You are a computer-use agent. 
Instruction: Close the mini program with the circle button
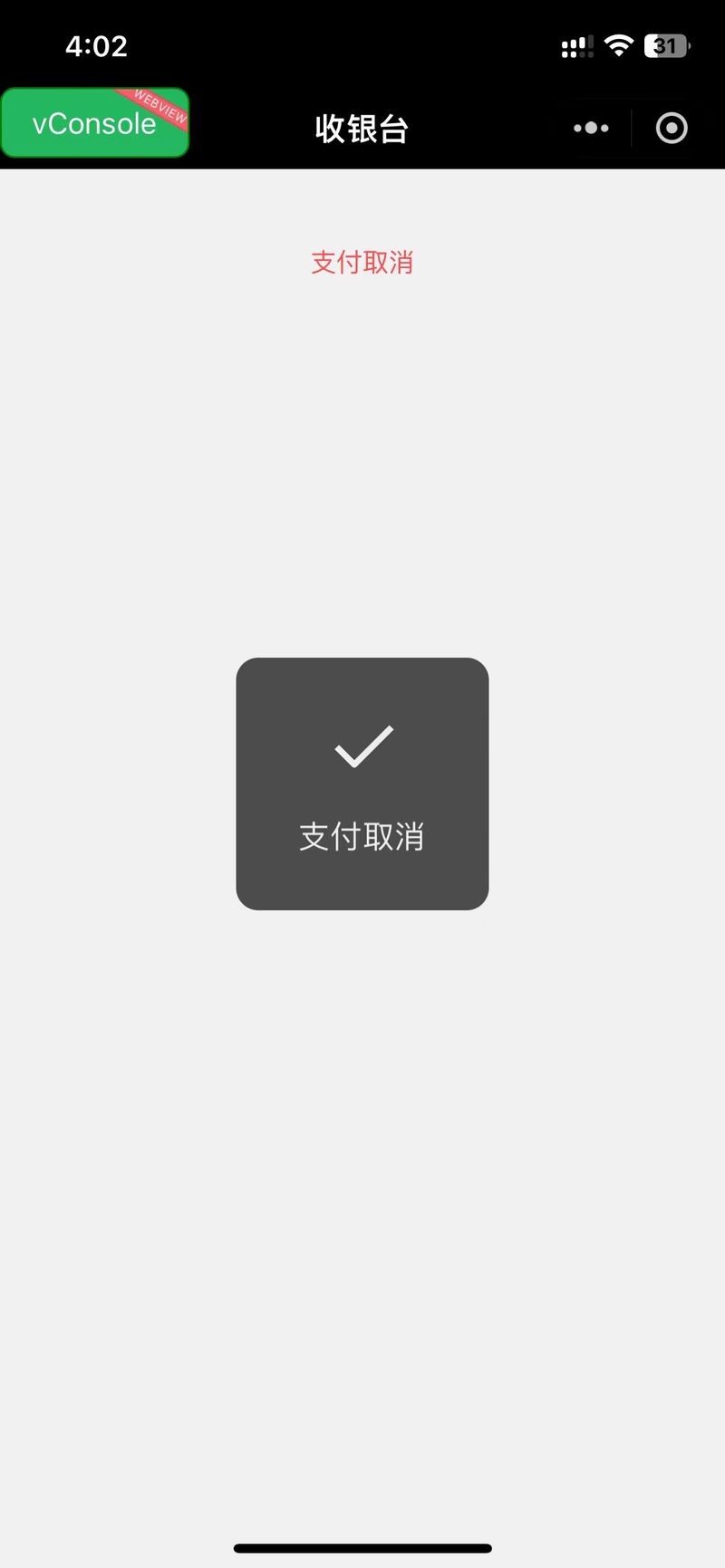(x=672, y=129)
